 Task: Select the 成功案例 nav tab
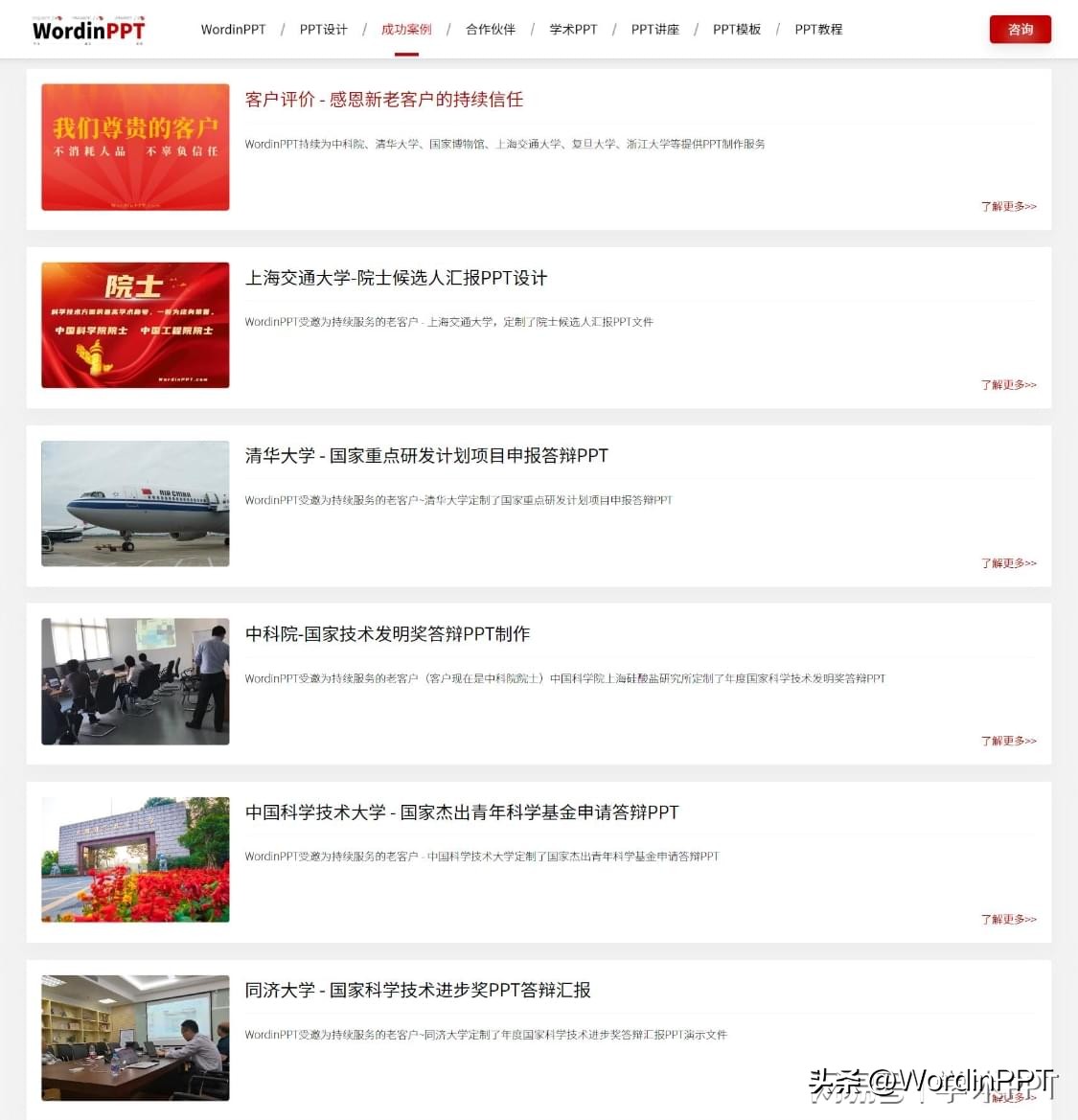(x=406, y=30)
